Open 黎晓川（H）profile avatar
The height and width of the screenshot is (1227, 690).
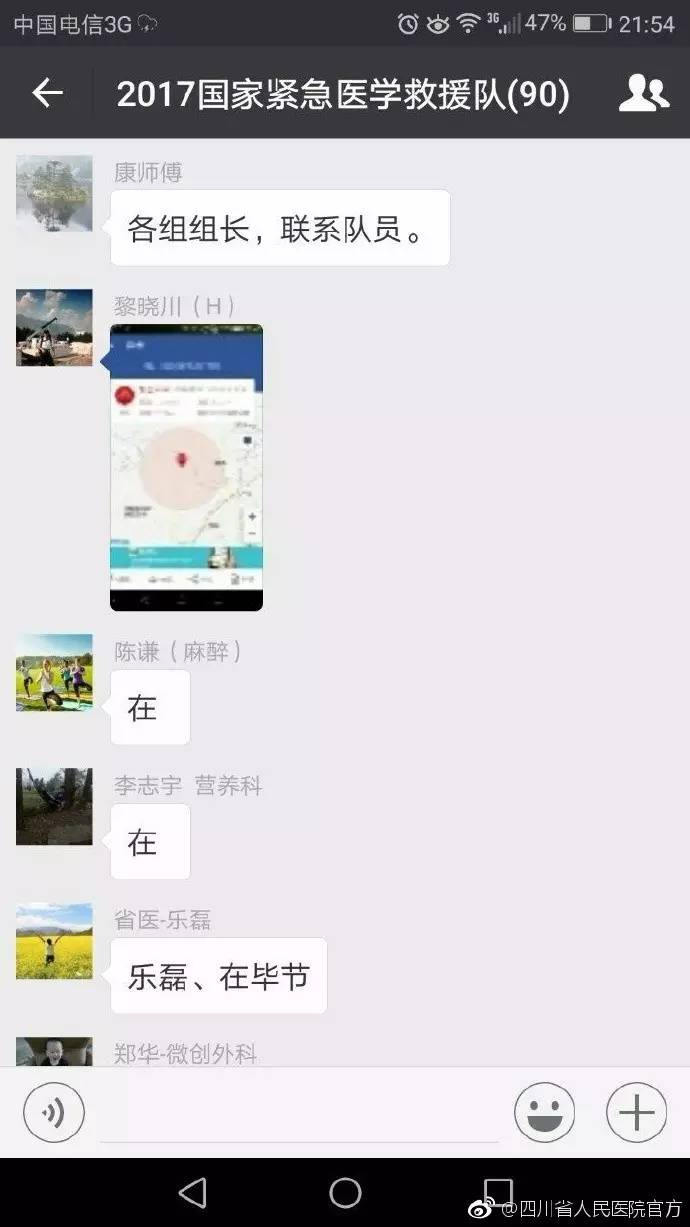click(54, 328)
